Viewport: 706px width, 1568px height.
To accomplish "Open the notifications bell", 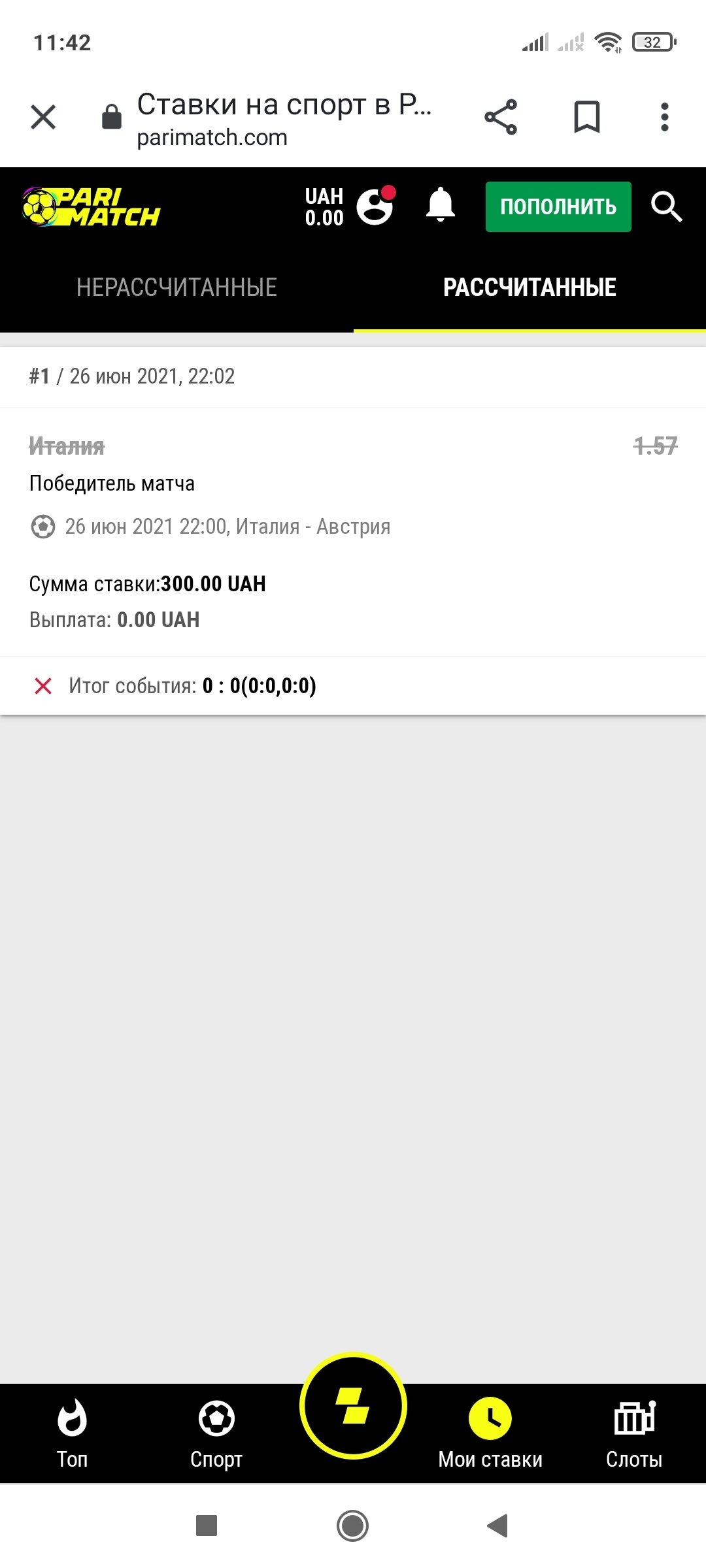I will (x=441, y=205).
